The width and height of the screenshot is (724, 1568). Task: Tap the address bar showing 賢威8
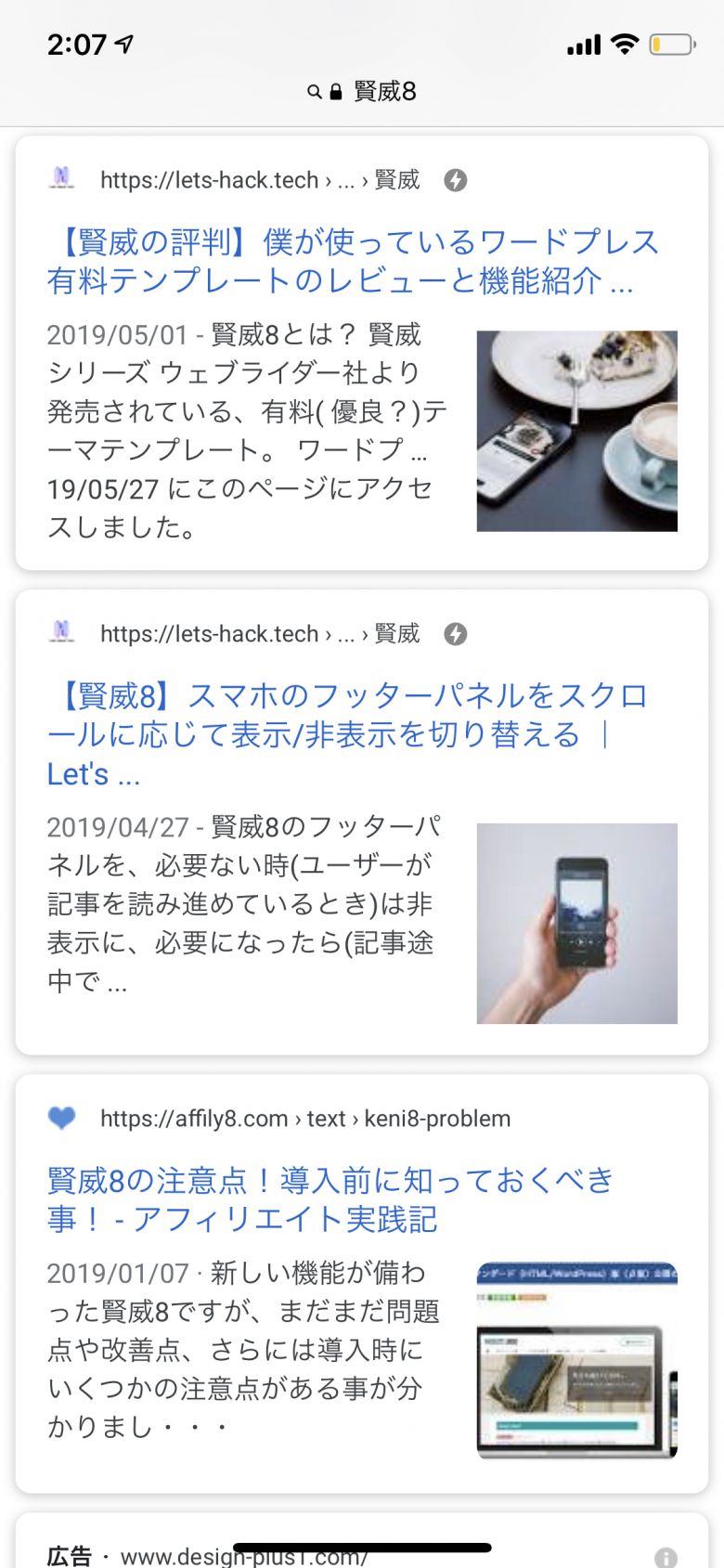362,91
